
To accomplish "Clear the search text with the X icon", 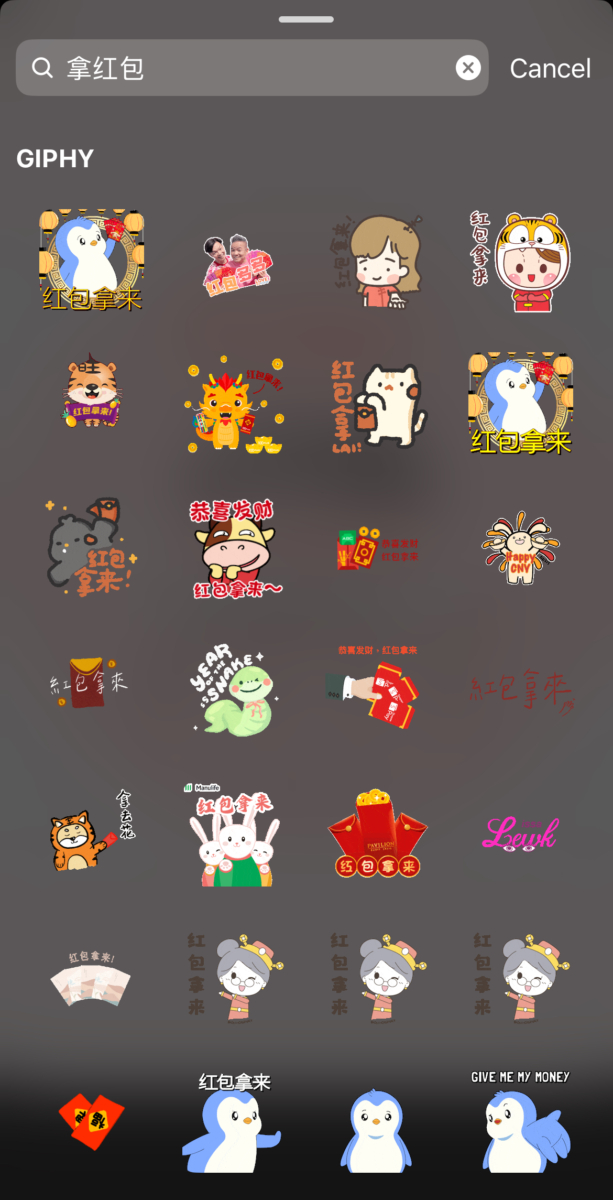I will tap(468, 68).
